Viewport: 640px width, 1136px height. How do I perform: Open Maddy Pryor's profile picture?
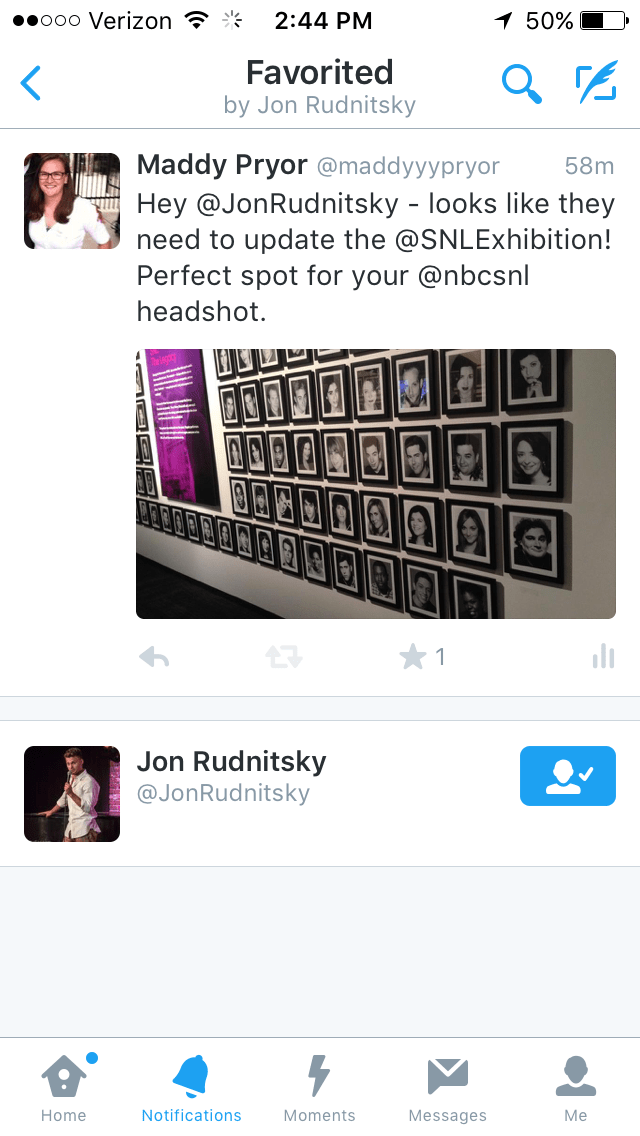pos(72,201)
